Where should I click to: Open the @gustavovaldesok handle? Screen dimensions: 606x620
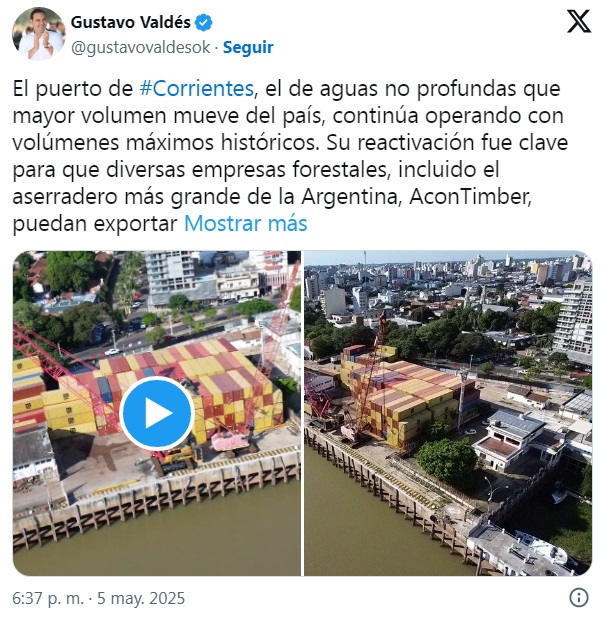(140, 47)
